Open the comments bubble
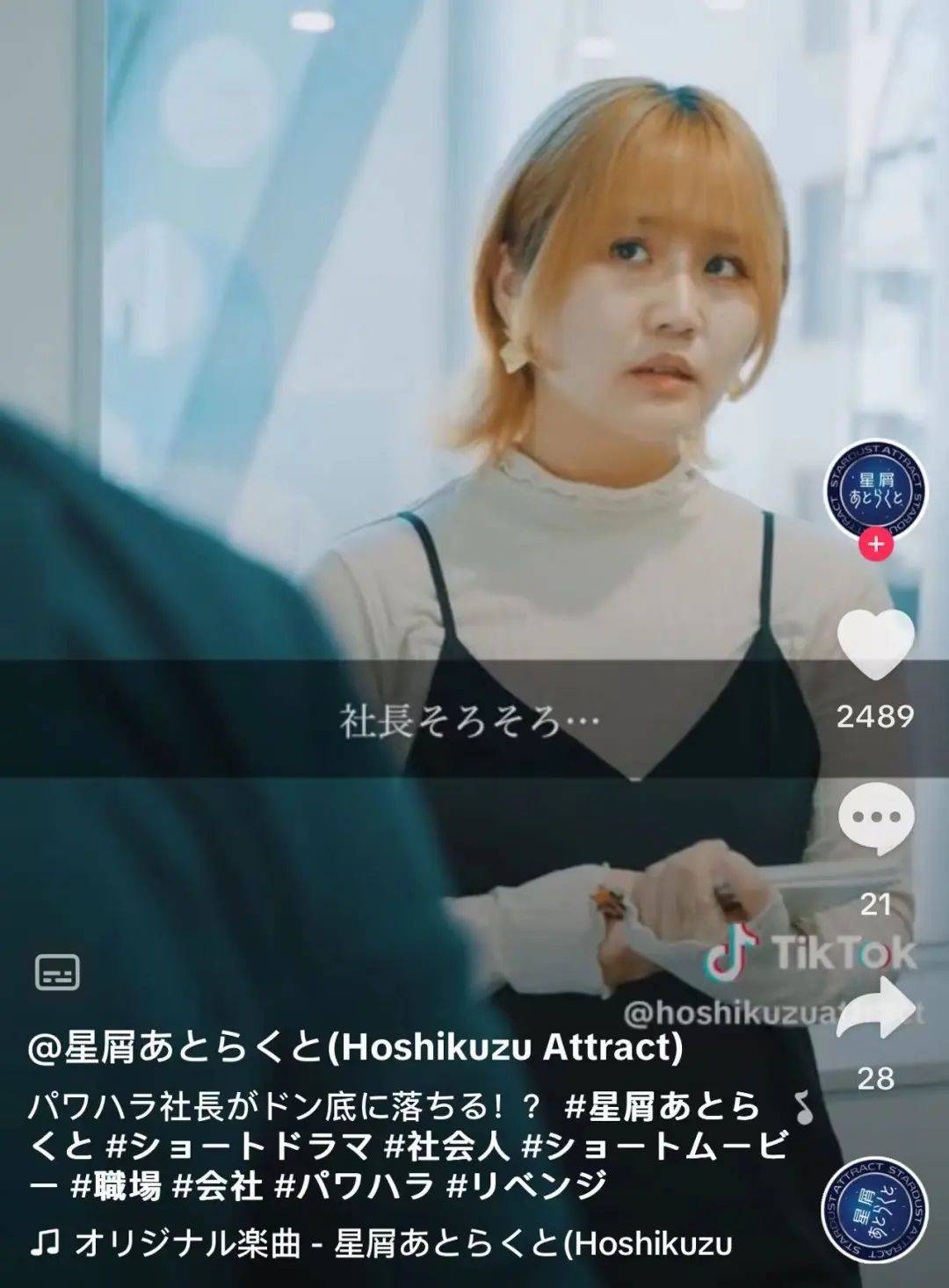The width and height of the screenshot is (949, 1288). [875, 820]
